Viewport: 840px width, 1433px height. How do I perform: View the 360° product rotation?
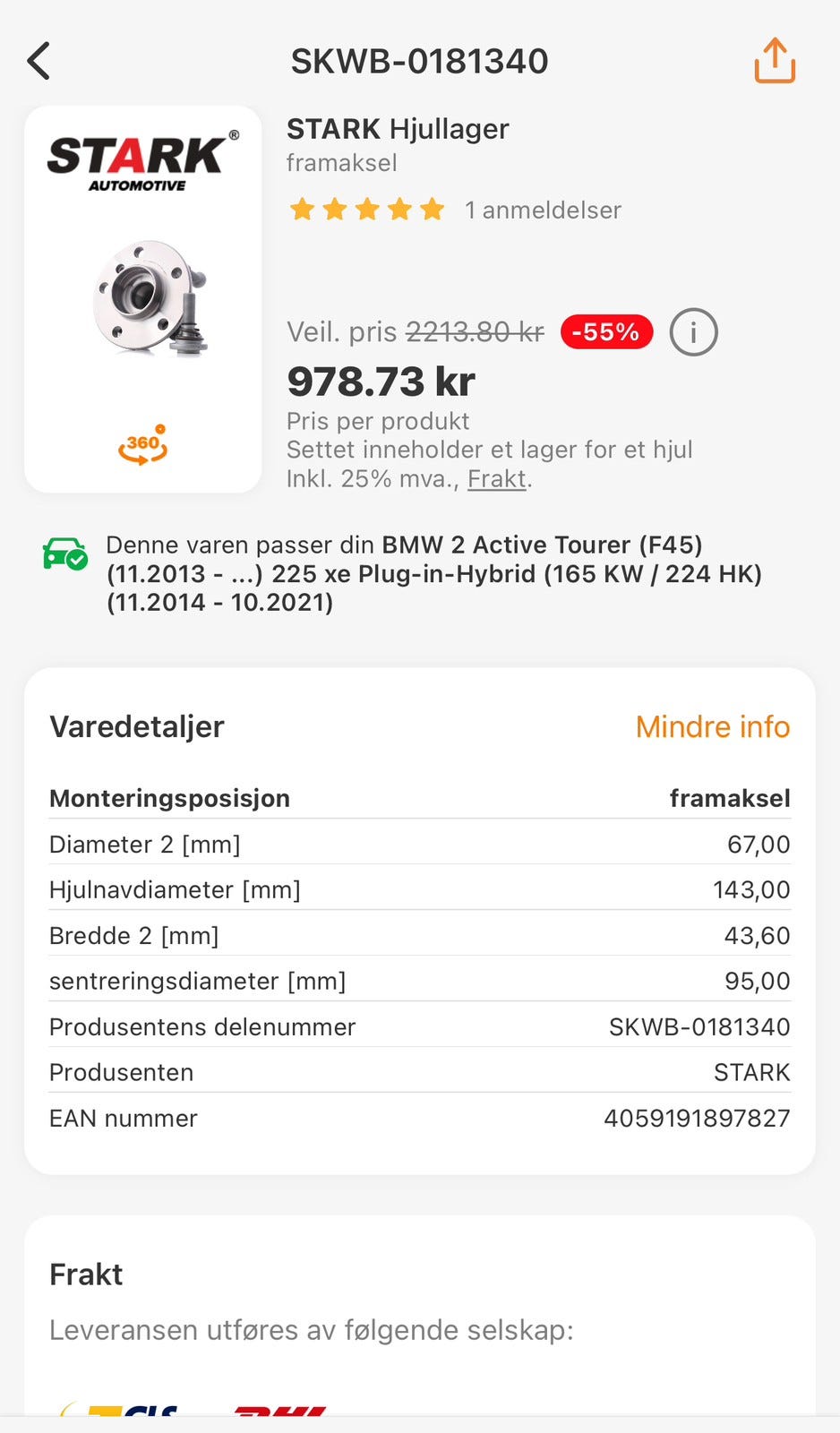[143, 445]
